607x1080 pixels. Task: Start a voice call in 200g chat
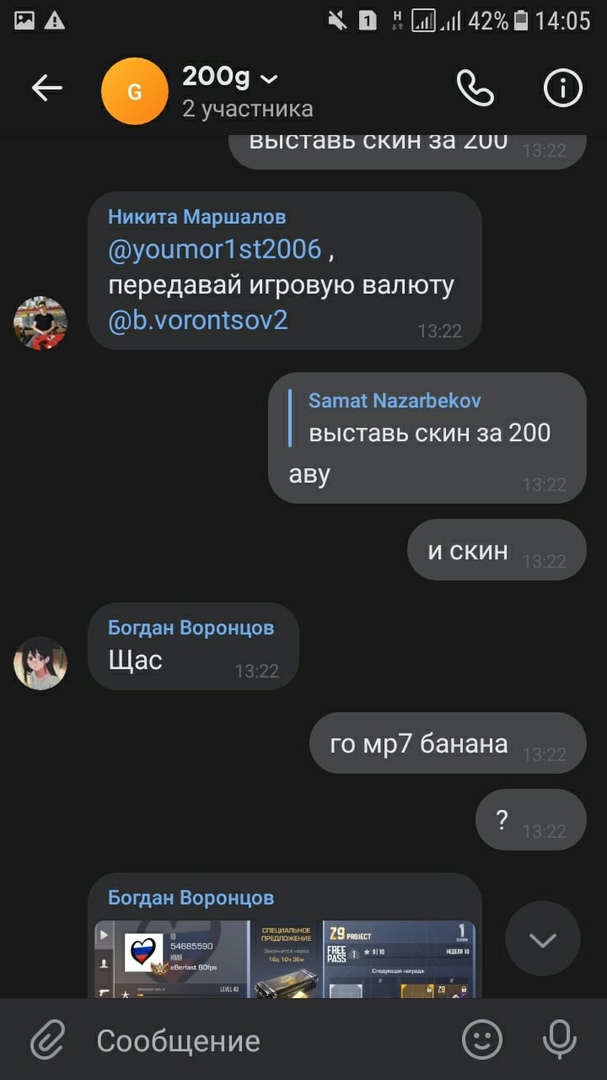(475, 89)
